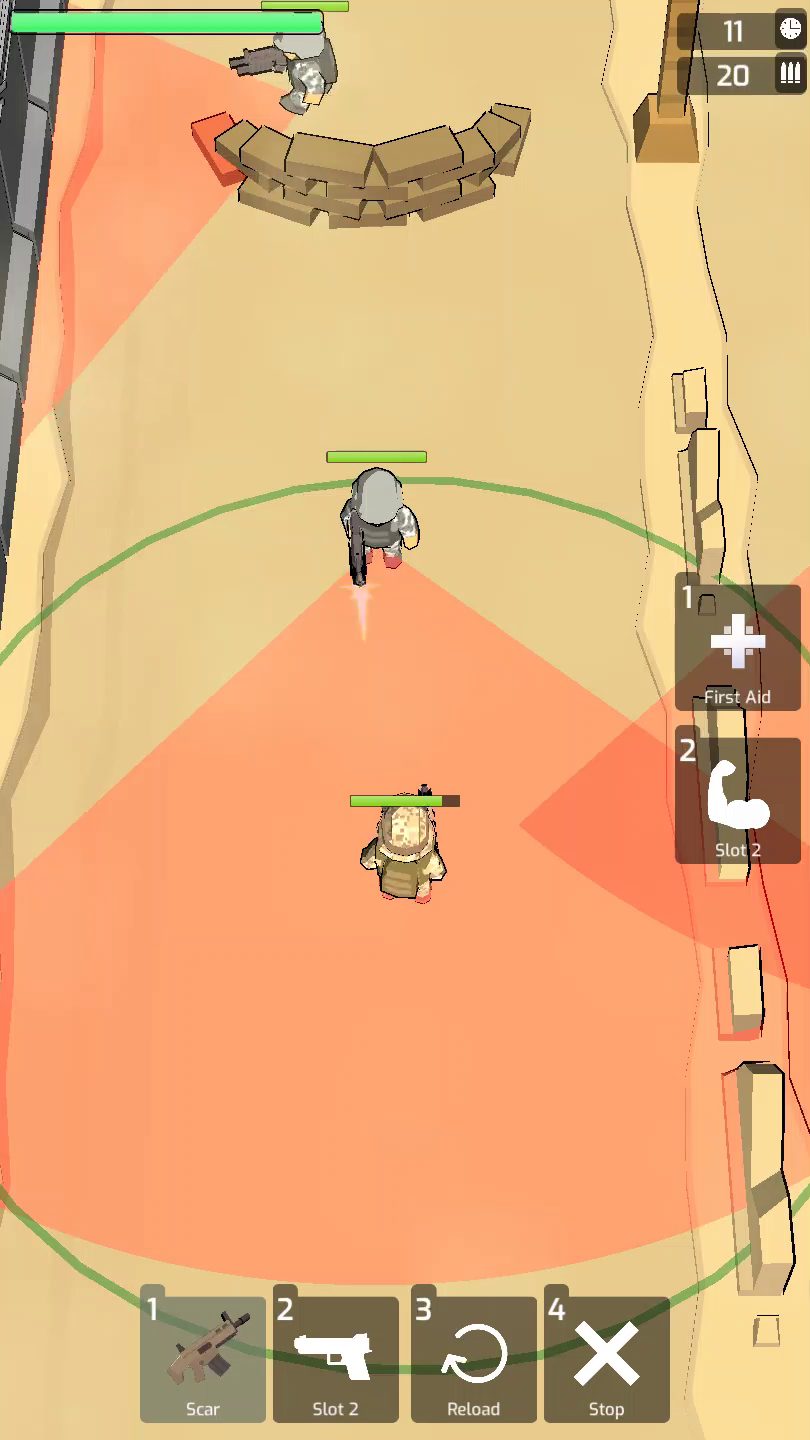This screenshot has height=1440, width=810.
Task: Activate the strength ability in Slot 2
Action: [x=738, y=800]
